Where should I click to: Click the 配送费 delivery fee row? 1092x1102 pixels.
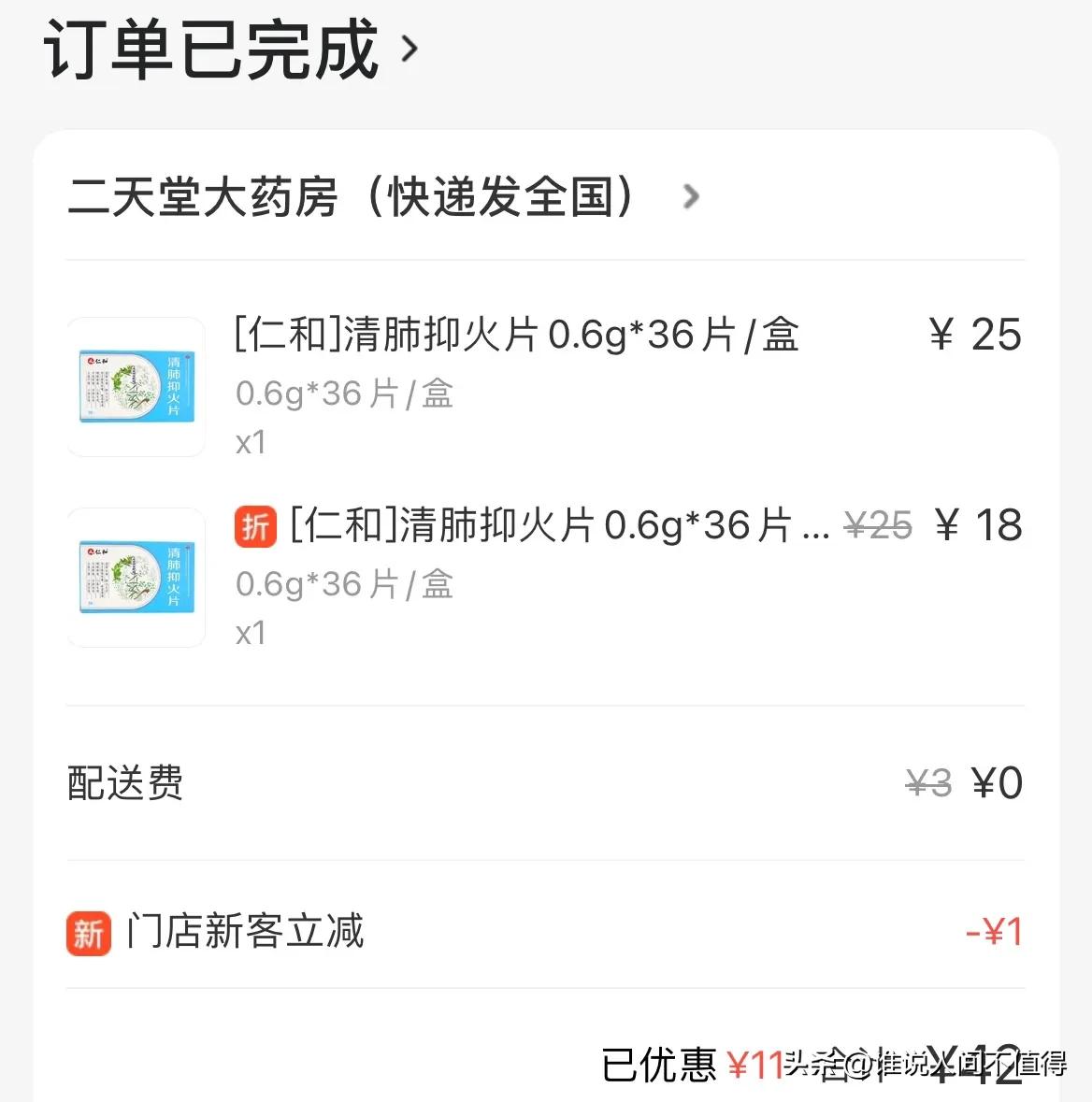tap(124, 783)
